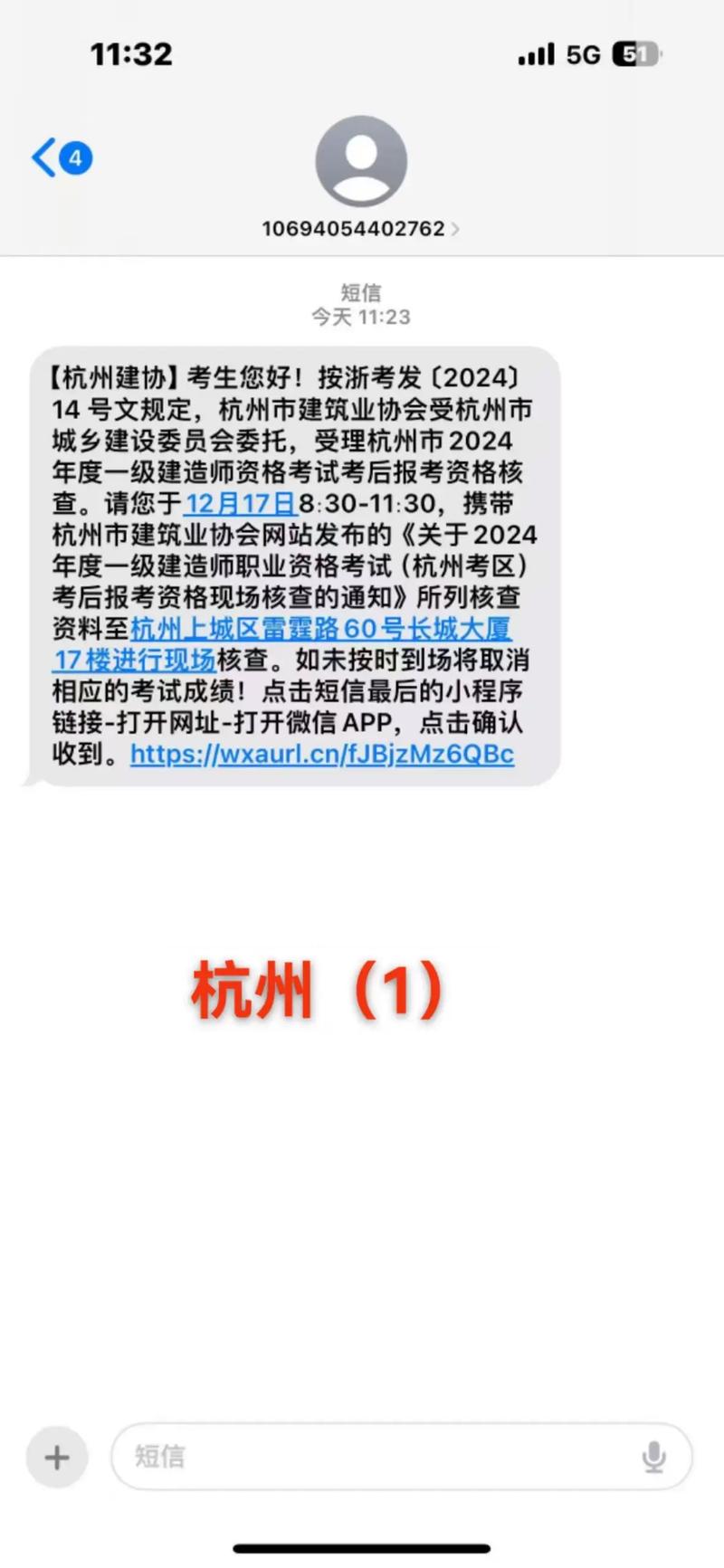Open the wxaurl.cn link in the message
724x1568 pixels.
click(321, 755)
